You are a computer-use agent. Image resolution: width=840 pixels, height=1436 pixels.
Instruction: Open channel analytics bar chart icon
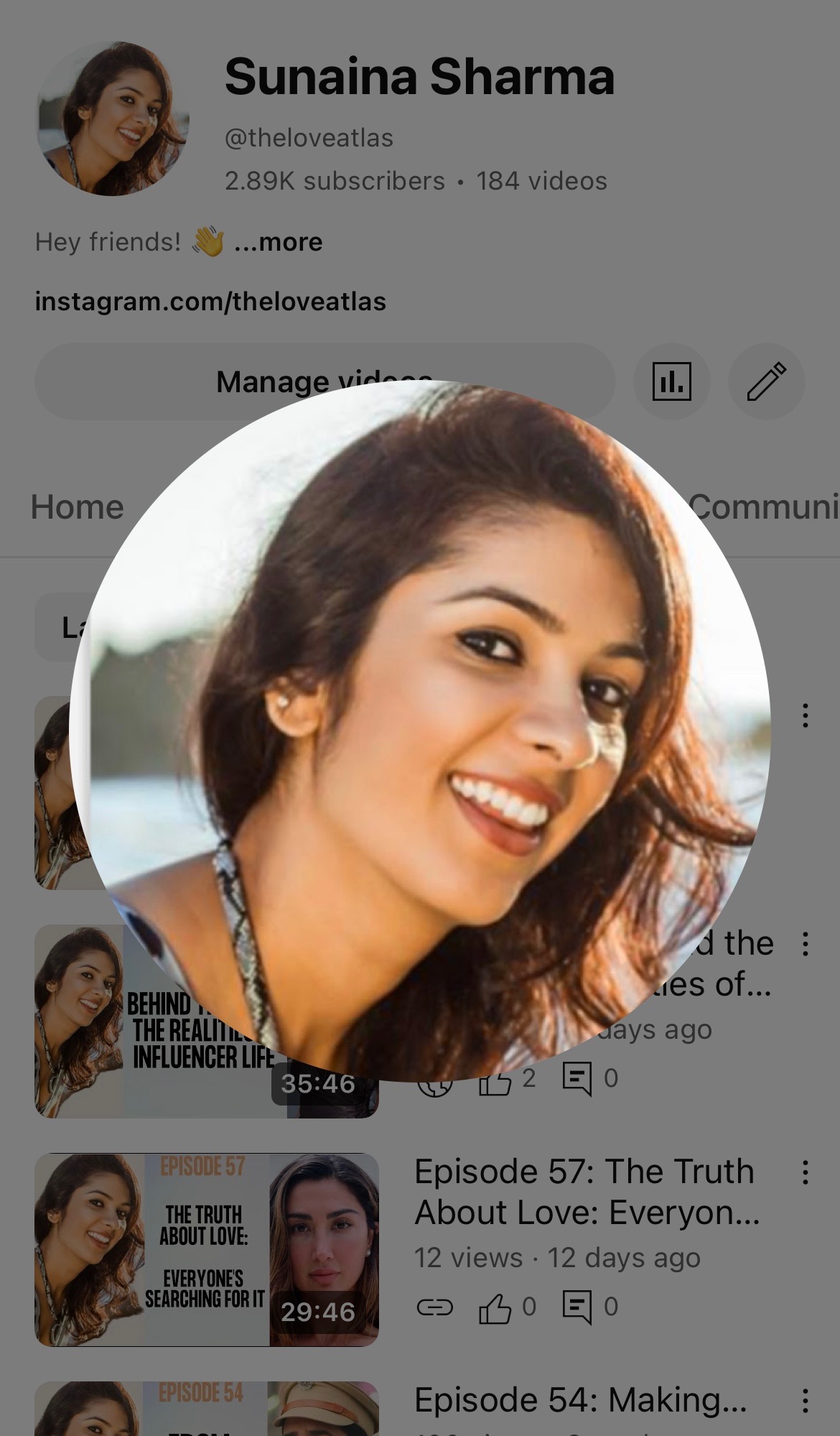[671, 381]
